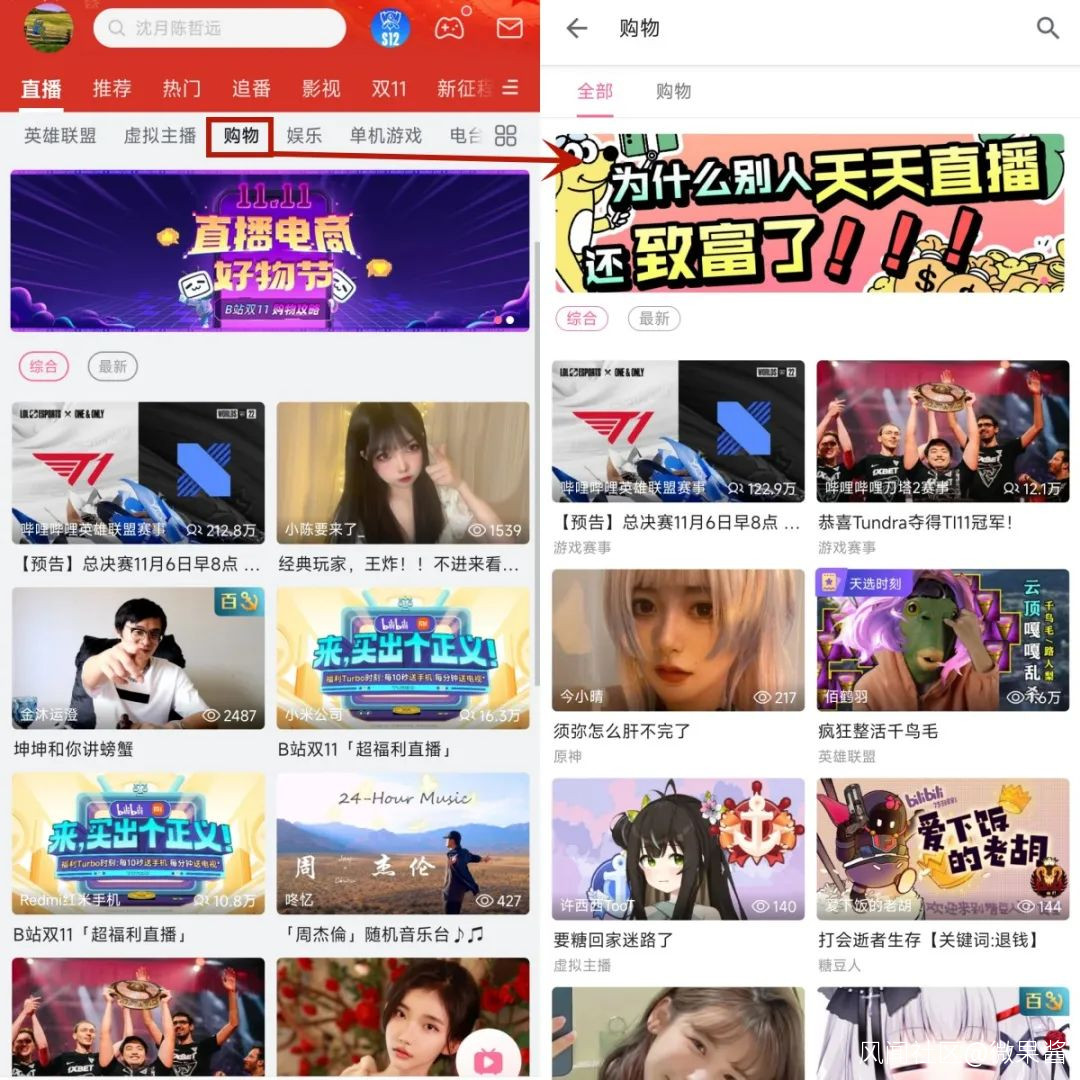Open the 直播电商好物节 banner
Image resolution: width=1080 pixels, height=1080 pixels.
point(270,251)
